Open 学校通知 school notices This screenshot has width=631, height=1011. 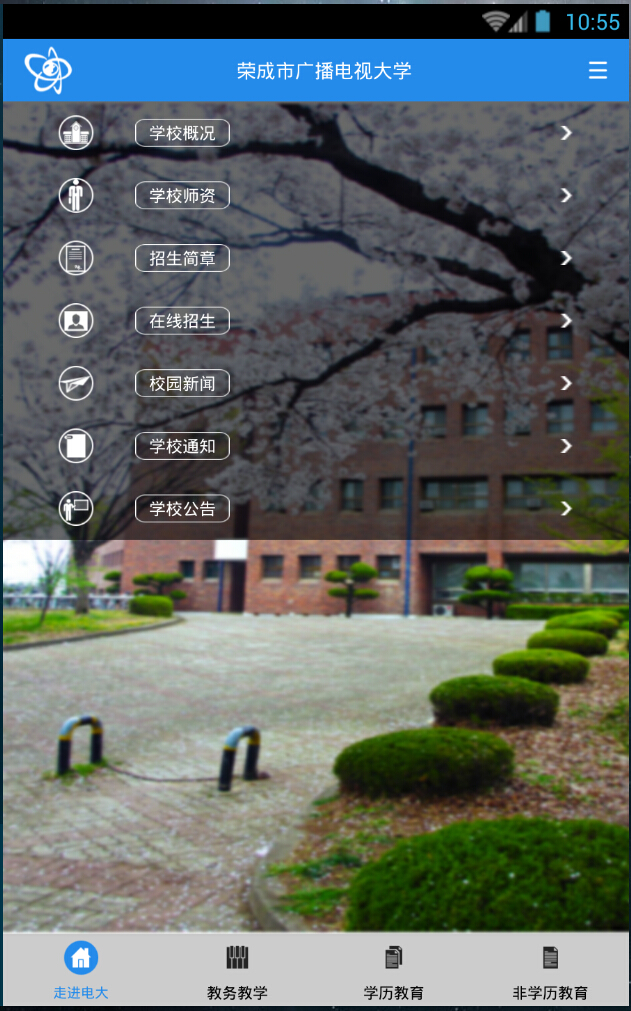(182, 446)
